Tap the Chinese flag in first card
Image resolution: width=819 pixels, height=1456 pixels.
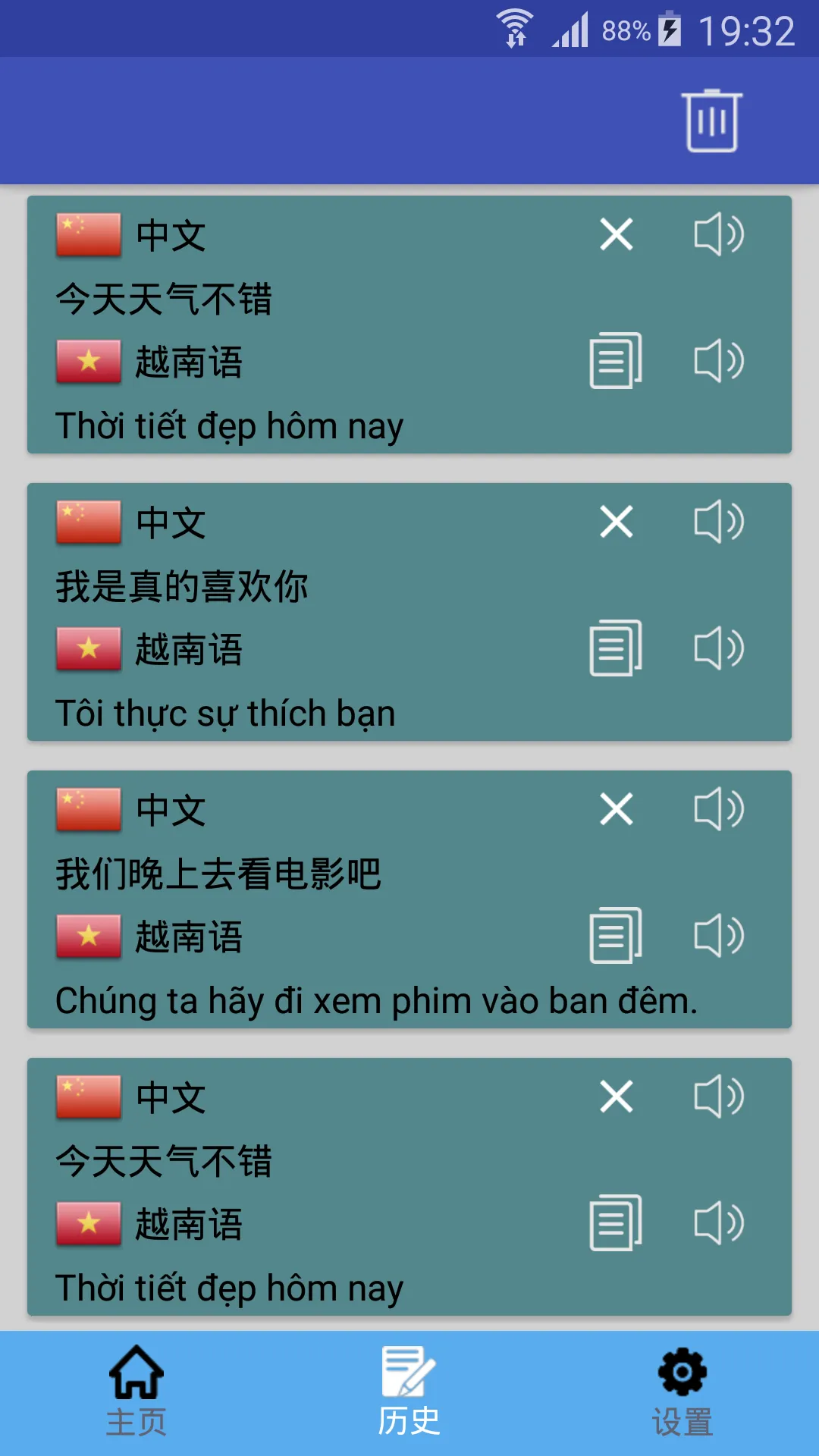pyautogui.click(x=87, y=232)
